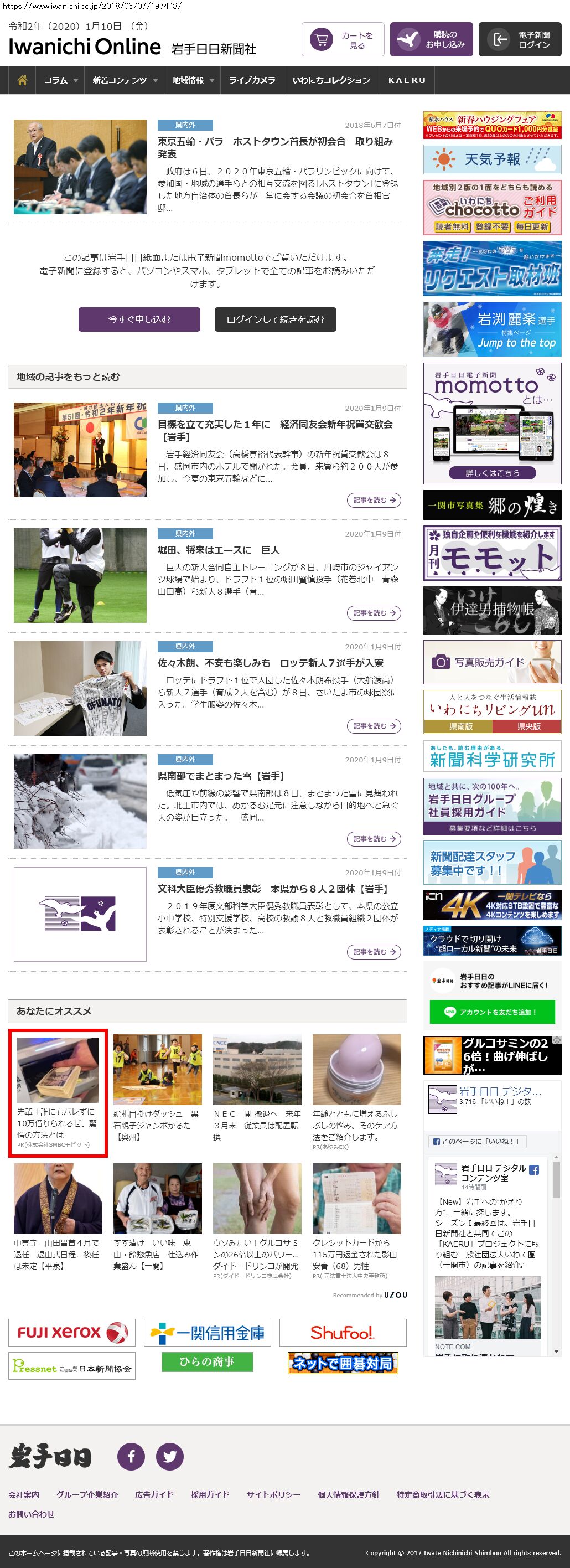The image size is (570, 1568).
Task: Add the LINE account via アカウントを友だち追加
Action: (x=492, y=1012)
